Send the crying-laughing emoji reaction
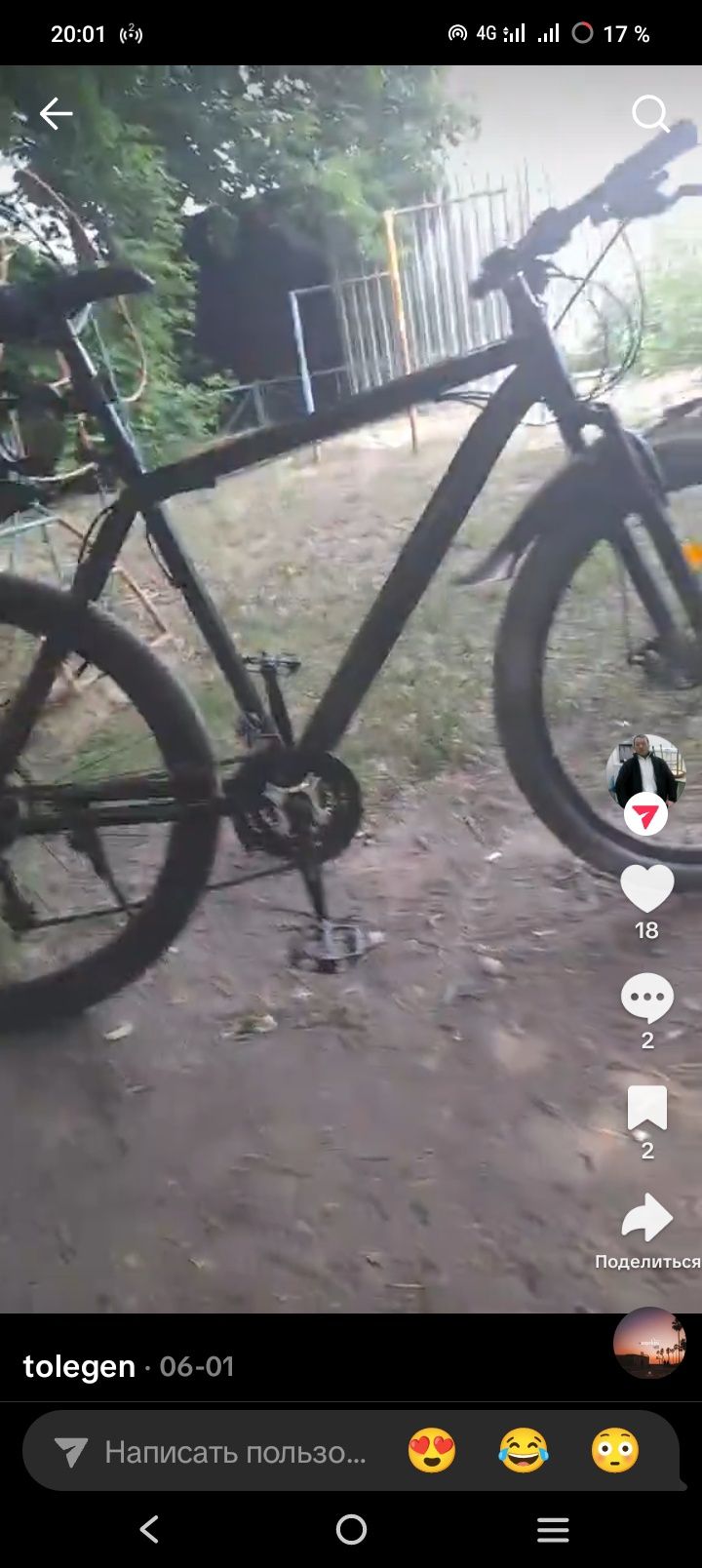This screenshot has width=702, height=1568. click(524, 1451)
